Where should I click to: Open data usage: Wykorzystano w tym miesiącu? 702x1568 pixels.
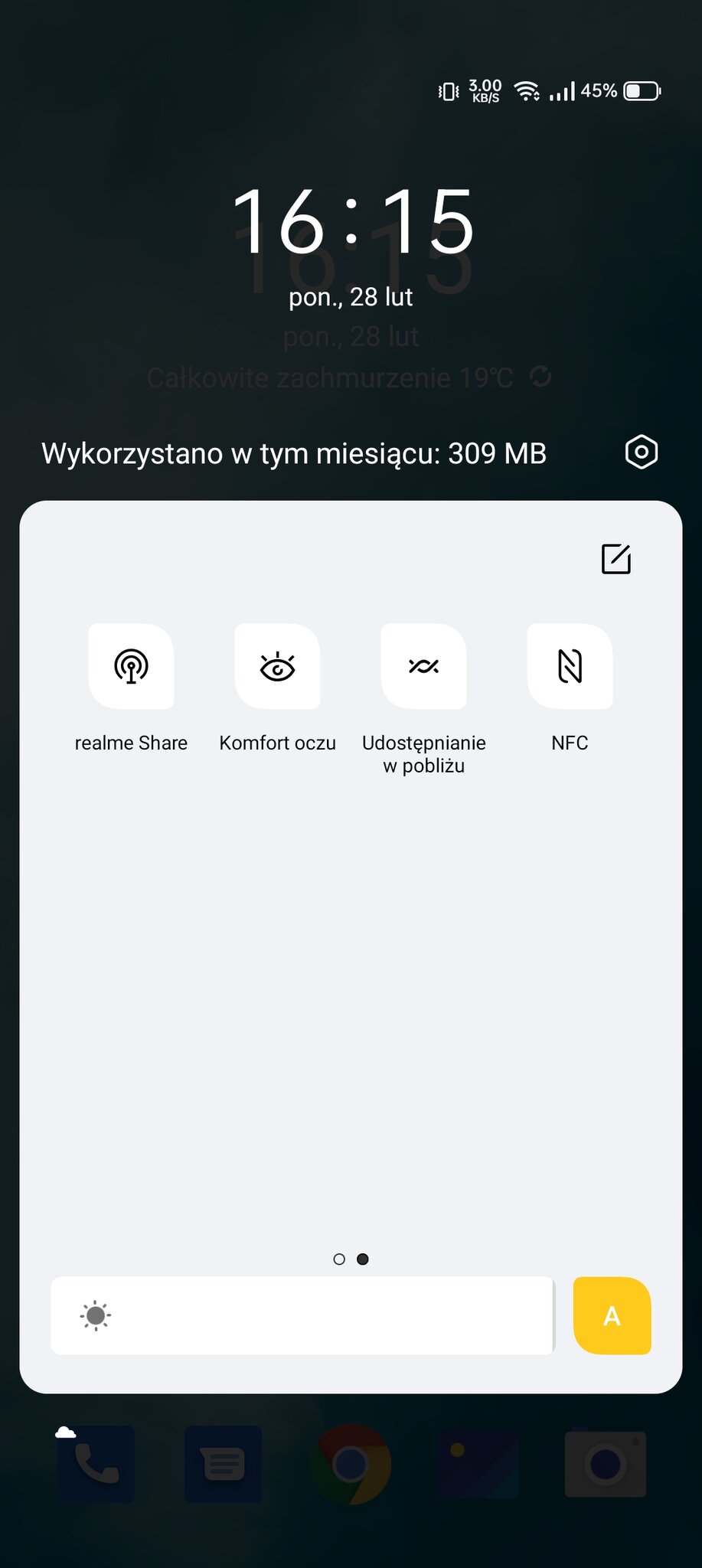(x=294, y=453)
